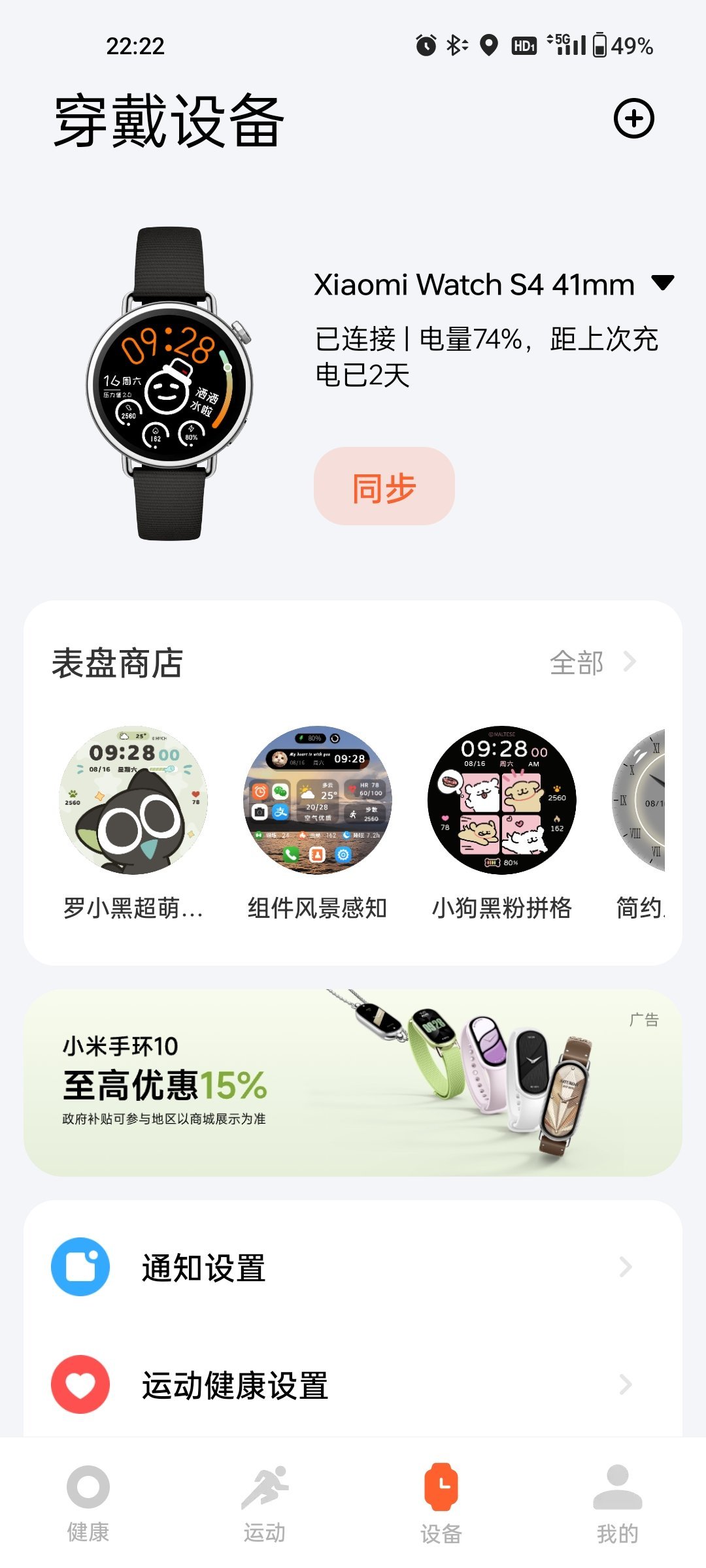706x1568 pixels.
Task: Choose the 小狗黑粉拼格 watch face
Action: 502,801
